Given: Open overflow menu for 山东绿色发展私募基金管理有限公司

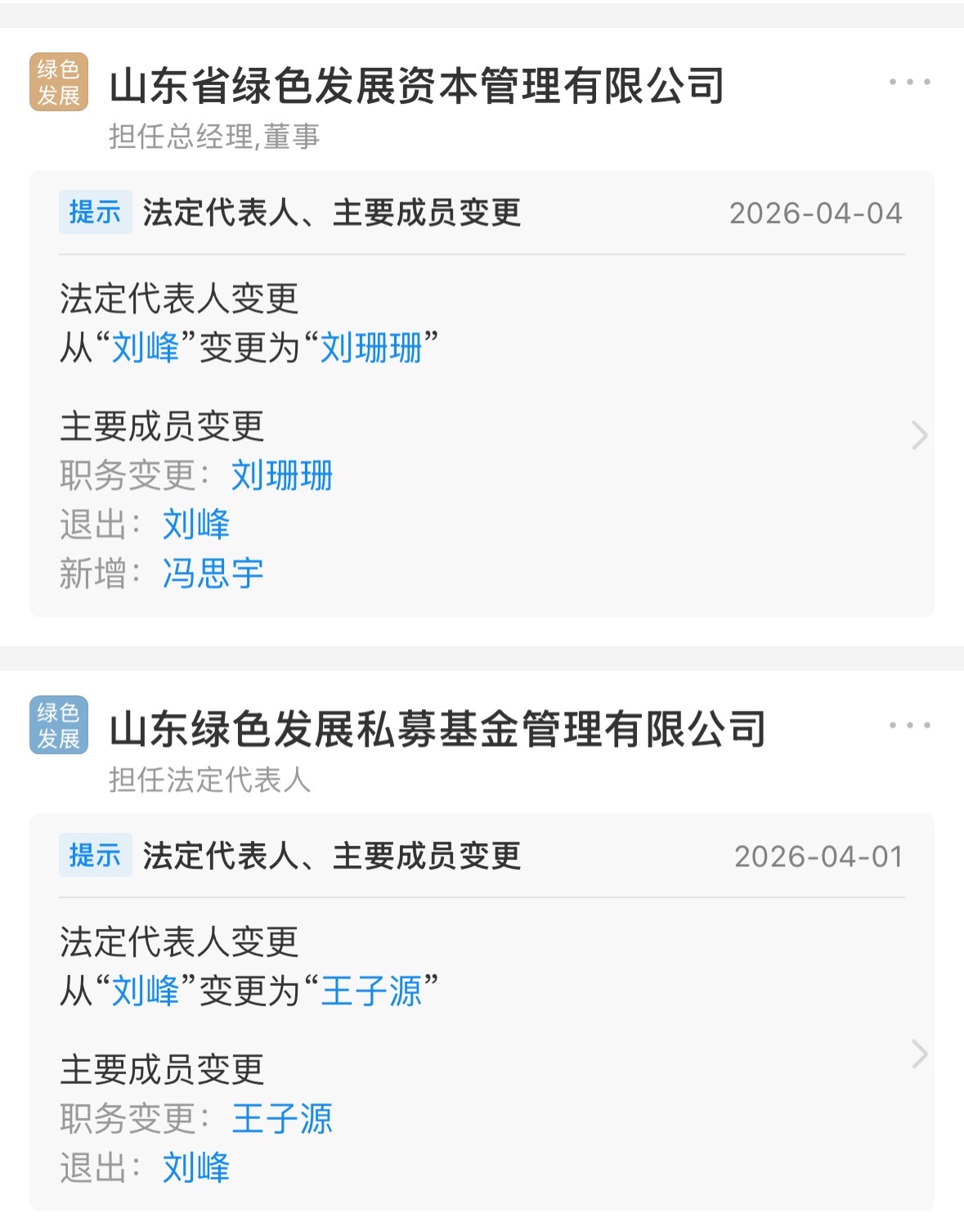Looking at the screenshot, I should pos(909,725).
